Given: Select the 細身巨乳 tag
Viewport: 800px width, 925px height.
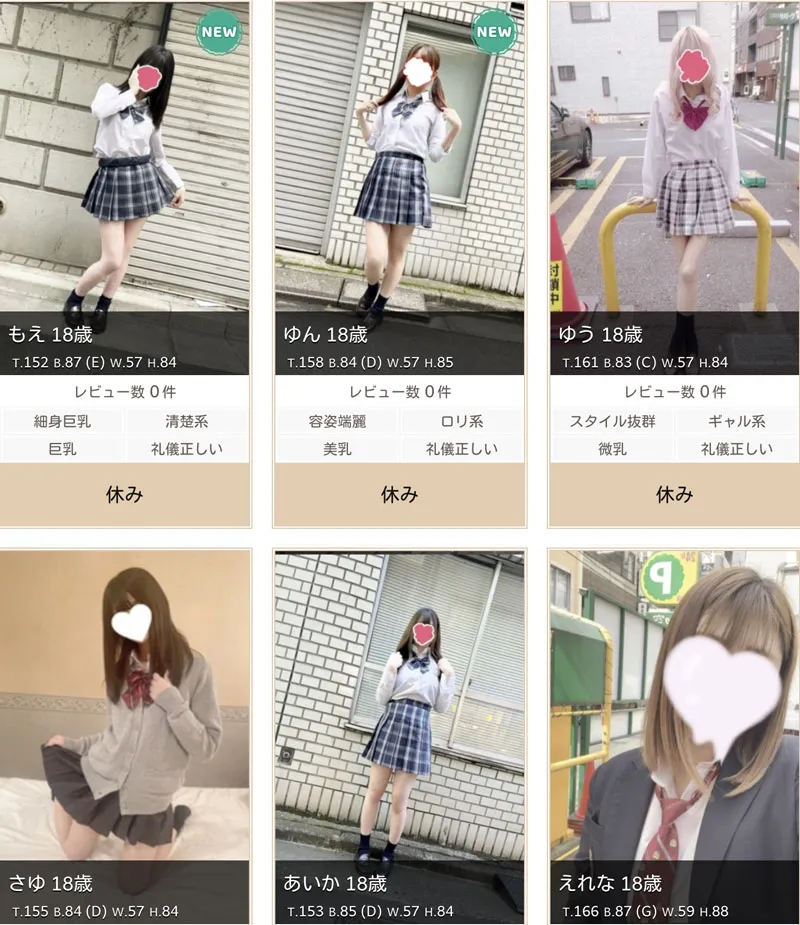Looking at the screenshot, I should point(62,422).
